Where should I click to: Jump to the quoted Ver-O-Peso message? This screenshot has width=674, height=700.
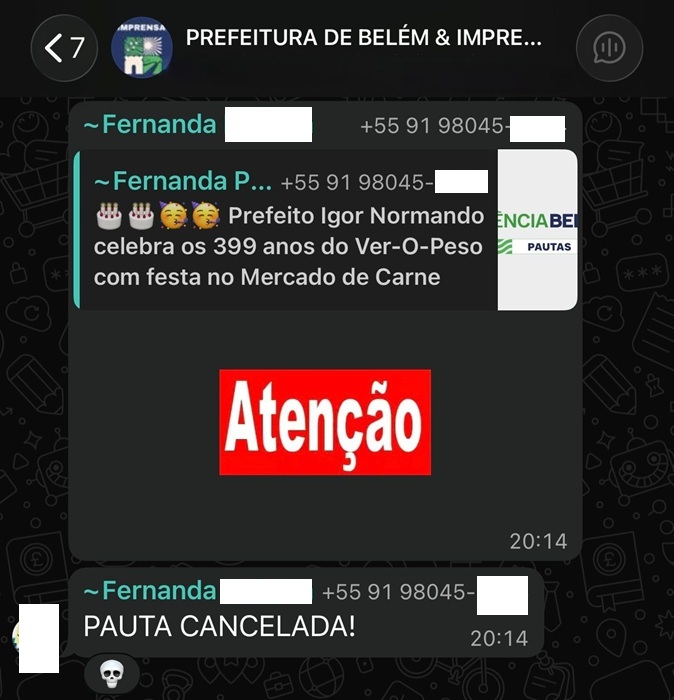coord(290,230)
